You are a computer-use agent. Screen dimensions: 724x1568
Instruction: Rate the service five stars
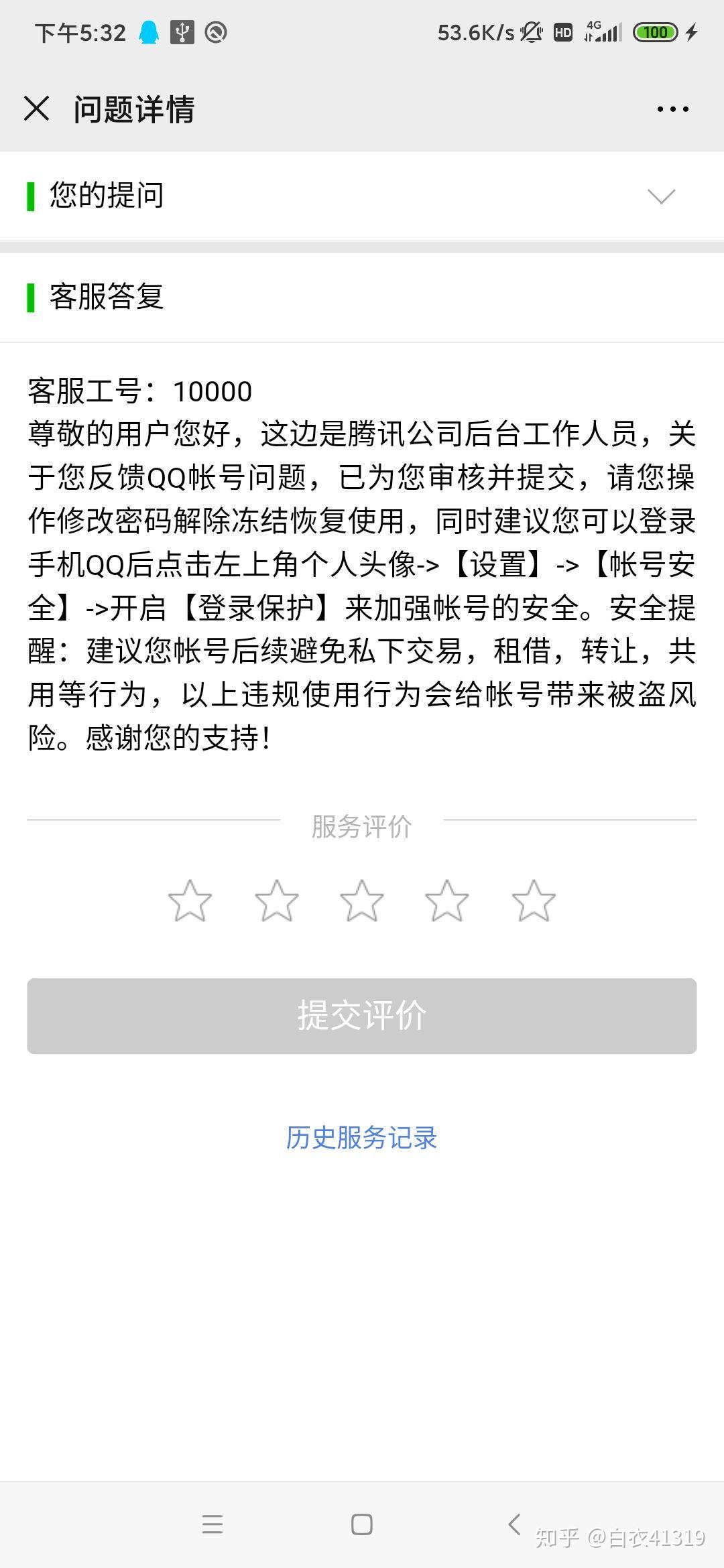coord(534,901)
